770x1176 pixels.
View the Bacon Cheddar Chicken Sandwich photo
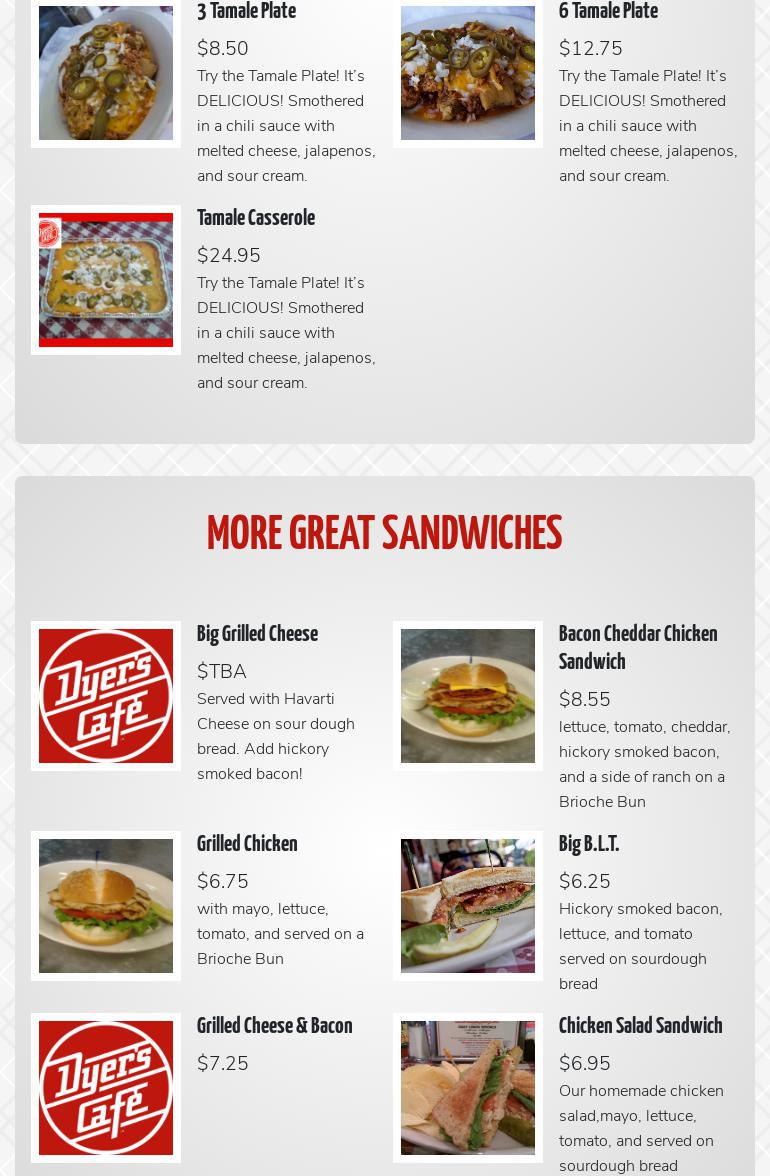468,696
